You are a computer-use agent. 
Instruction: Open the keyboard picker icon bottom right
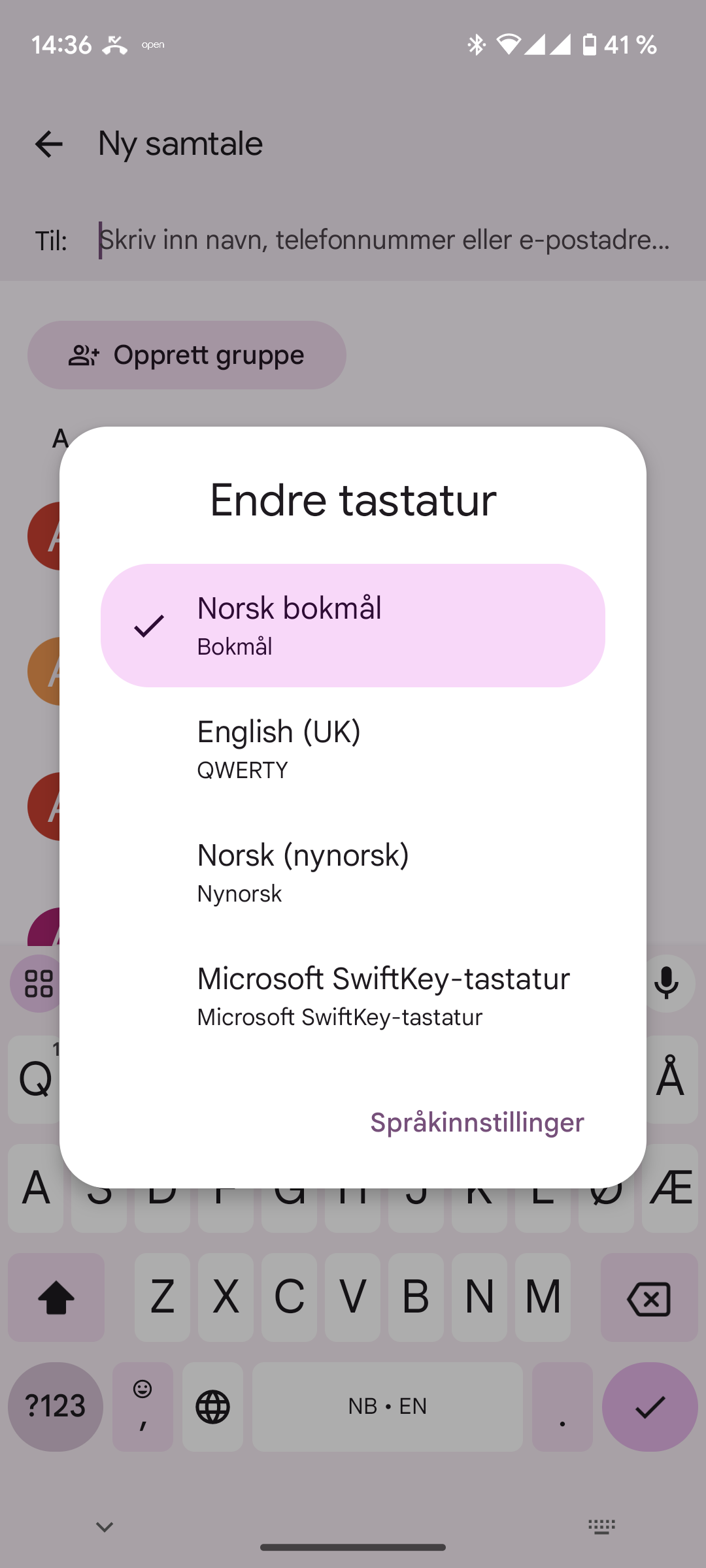(x=601, y=1525)
